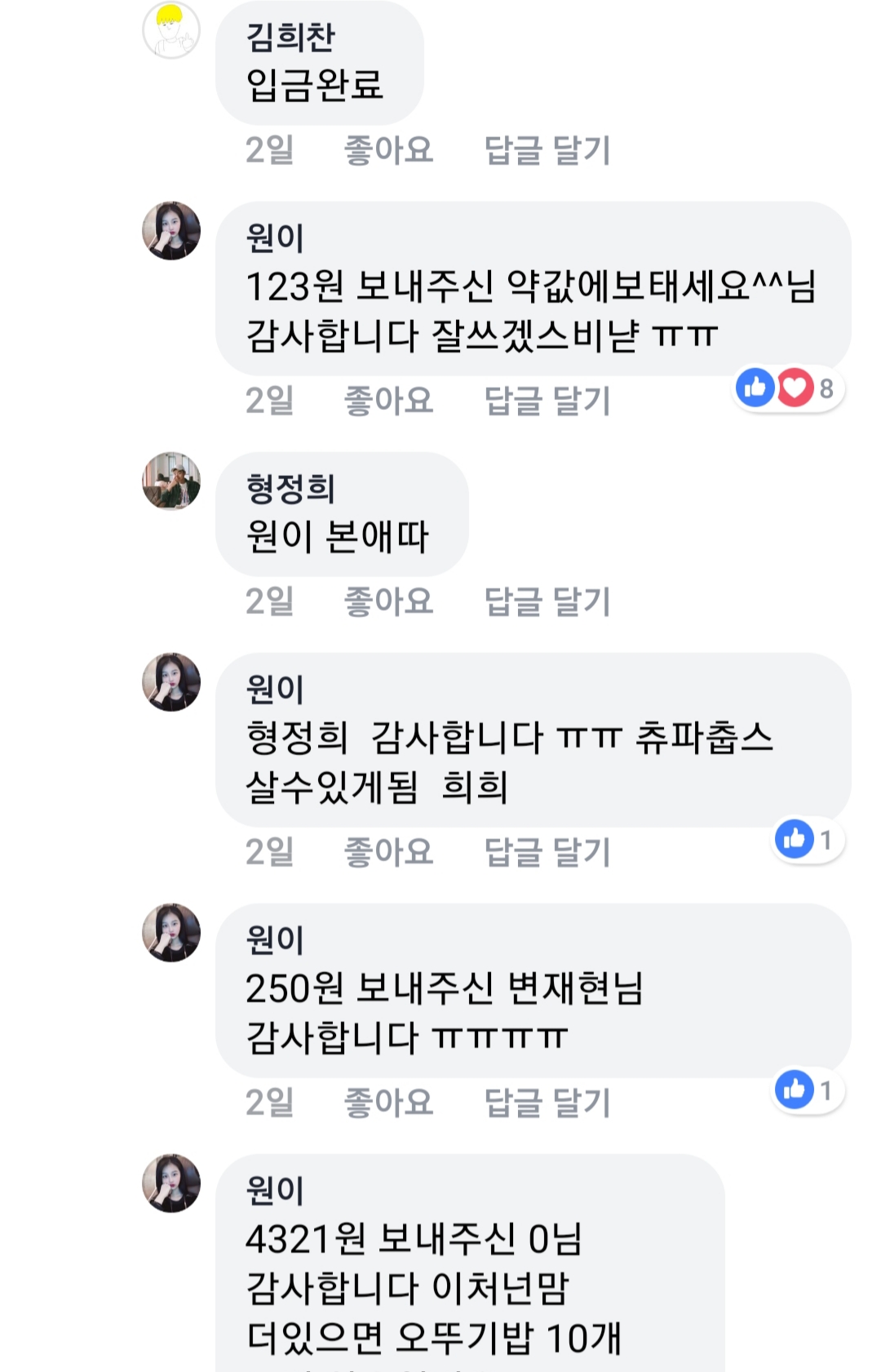Open 김희찬 commenter name link
Screen dimensions: 881x1372
tap(290, 37)
